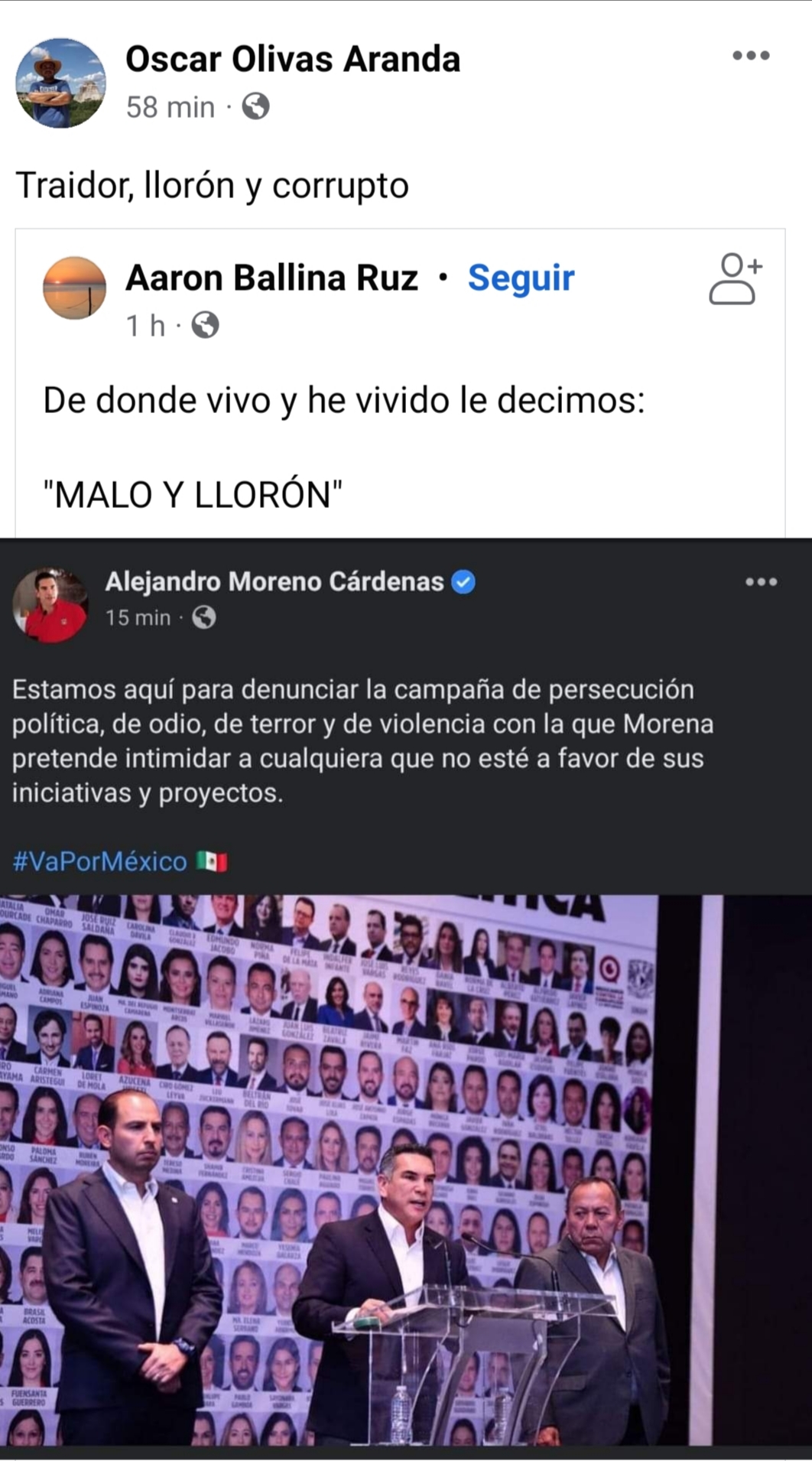
Task: Visit Oscar Olivas Aranda's profile by name
Action: [293, 60]
